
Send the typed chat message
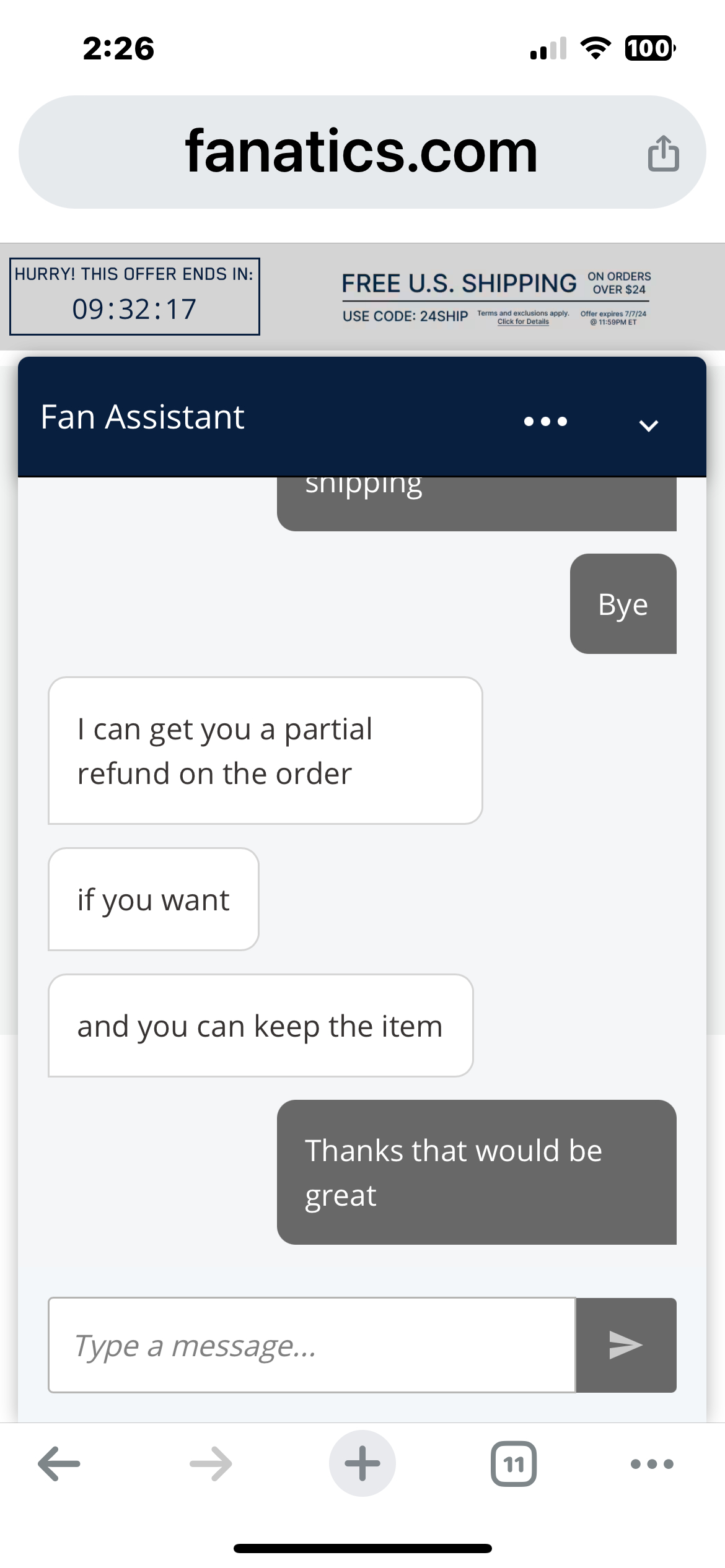point(626,1344)
